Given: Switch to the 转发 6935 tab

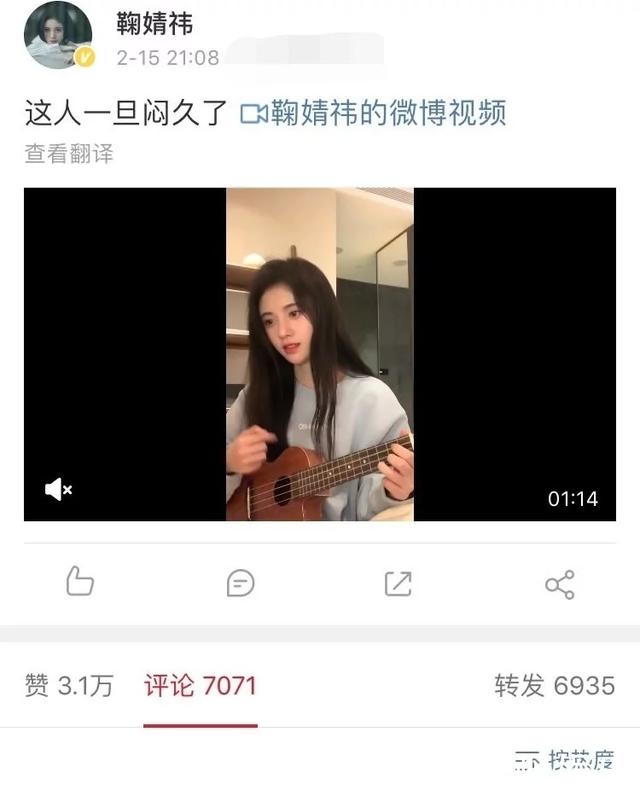Looking at the screenshot, I should [554, 686].
